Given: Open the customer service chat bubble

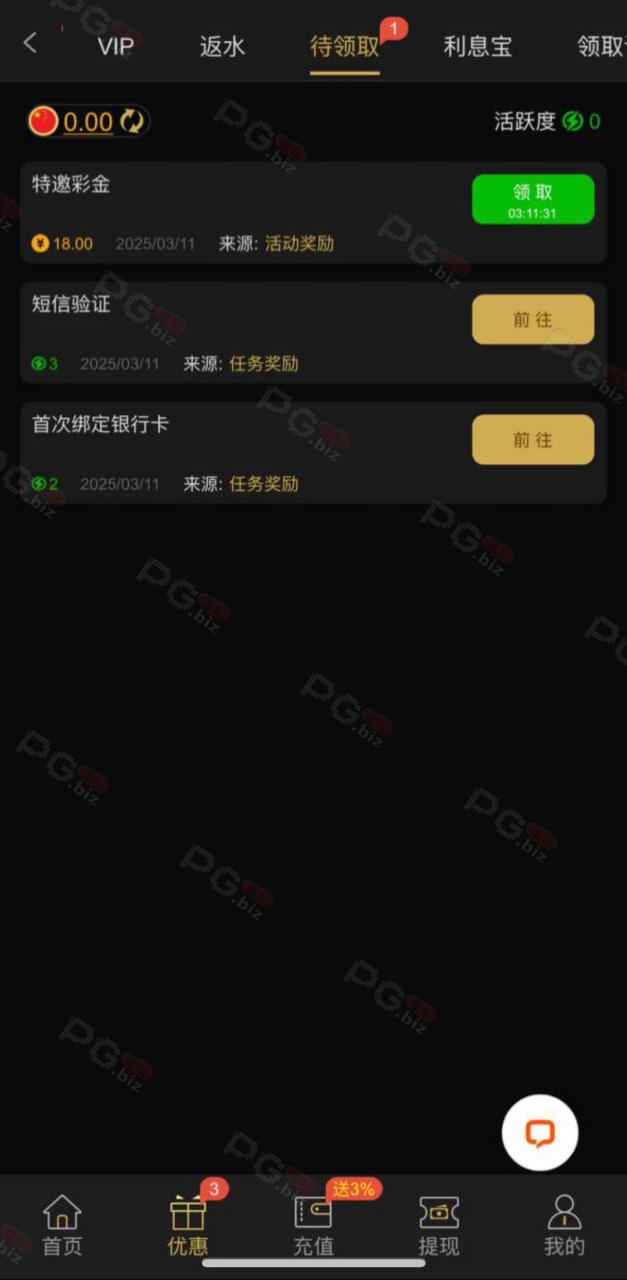Looking at the screenshot, I should (x=540, y=1132).
